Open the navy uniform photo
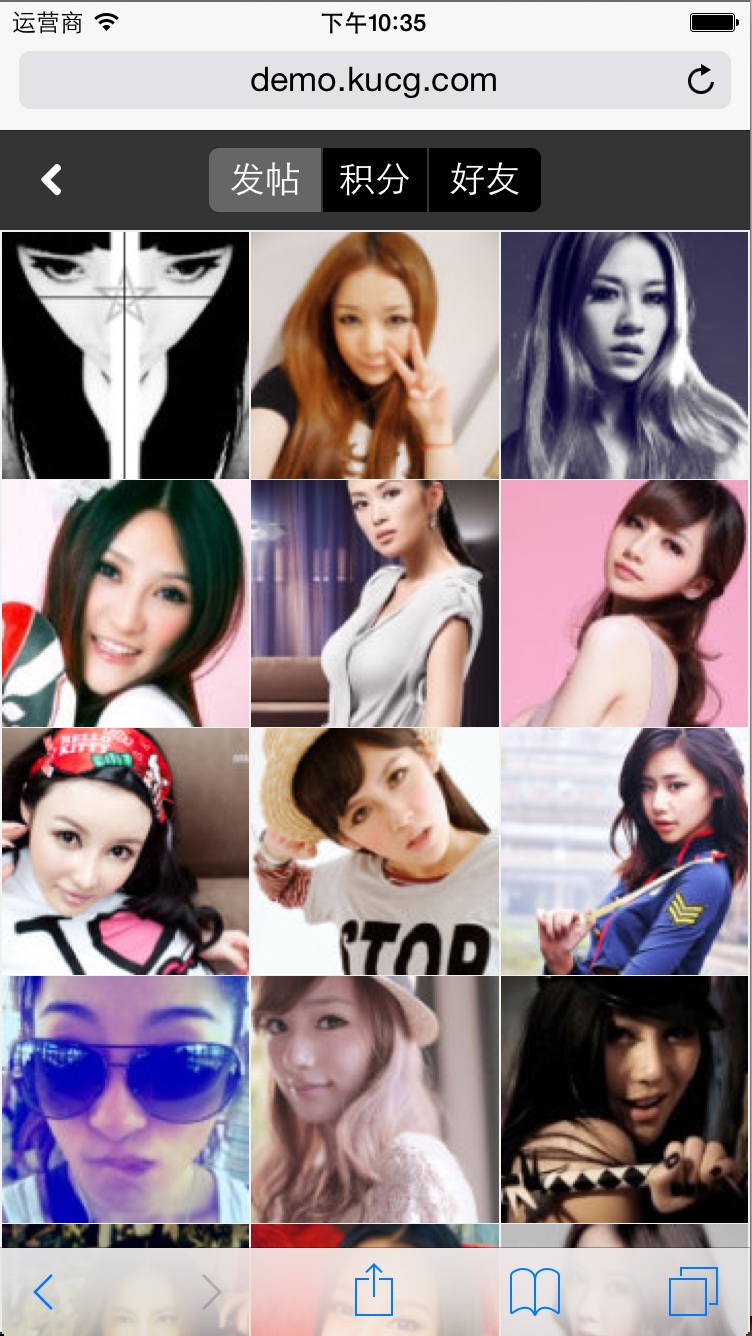Screen dimensions: 752x1336 coord(625,851)
